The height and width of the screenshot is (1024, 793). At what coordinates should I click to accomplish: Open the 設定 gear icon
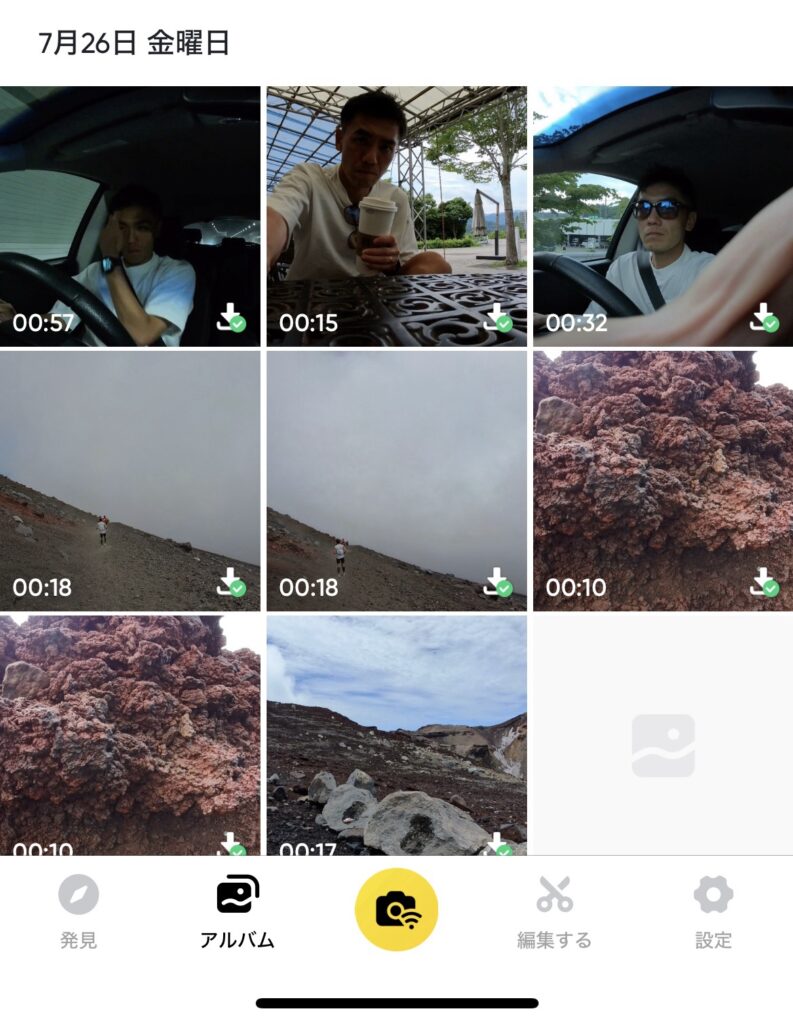tap(710, 896)
